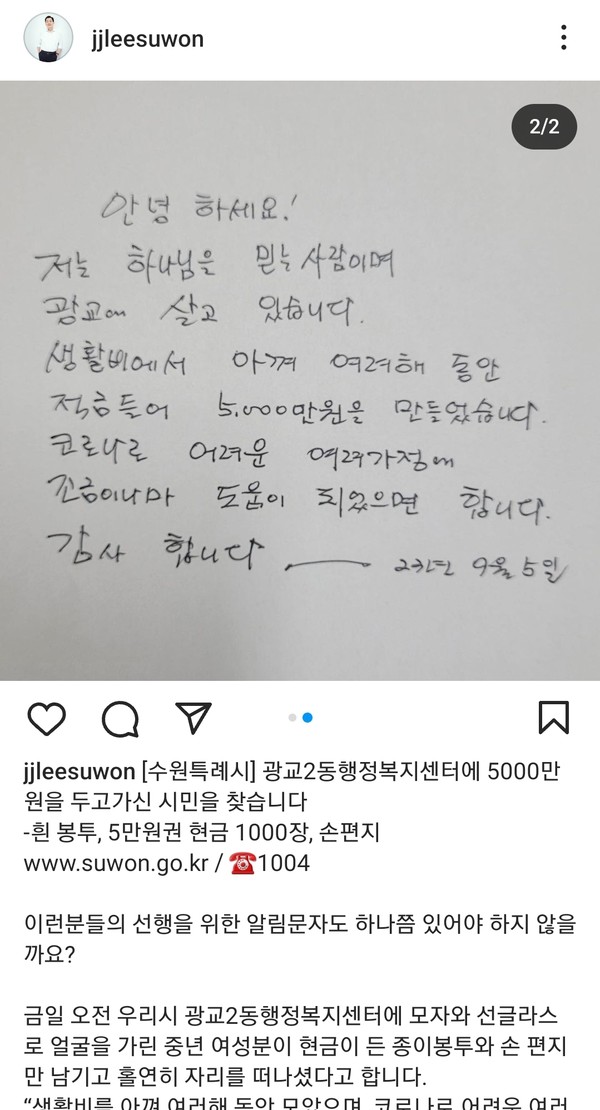Screen dimensions: 600x1110
Task: Share the post via paper plane icon
Action: point(193,717)
